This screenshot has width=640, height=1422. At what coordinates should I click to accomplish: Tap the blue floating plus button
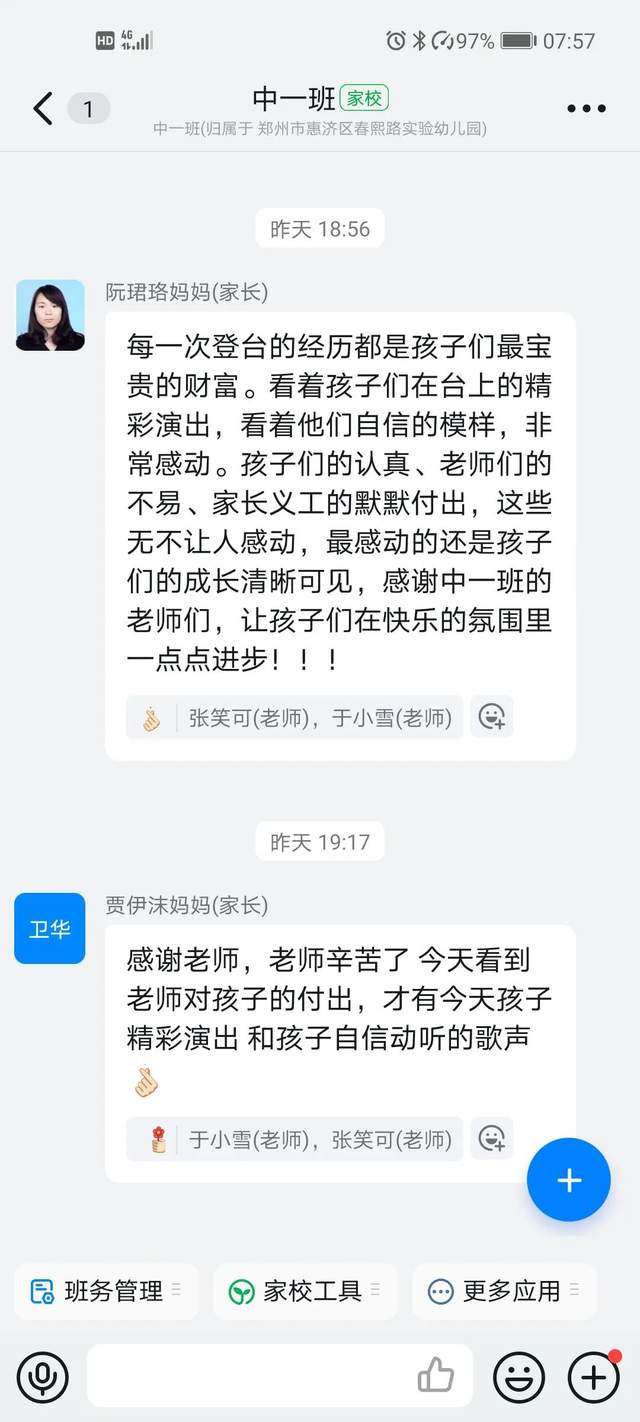(x=568, y=1180)
